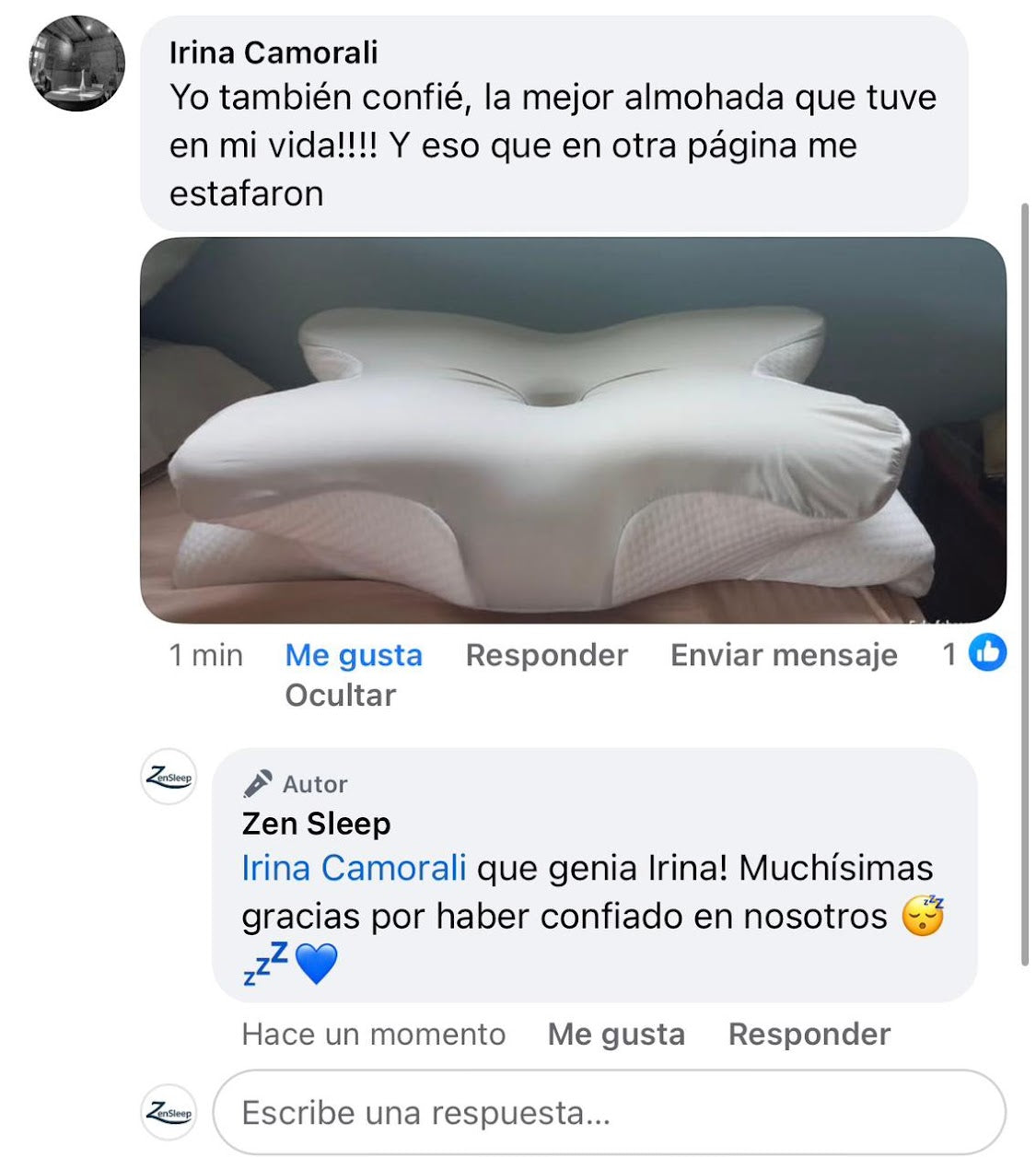Open the Zen Sleep author name
Screen dimensions: 1036x1170
point(316,824)
